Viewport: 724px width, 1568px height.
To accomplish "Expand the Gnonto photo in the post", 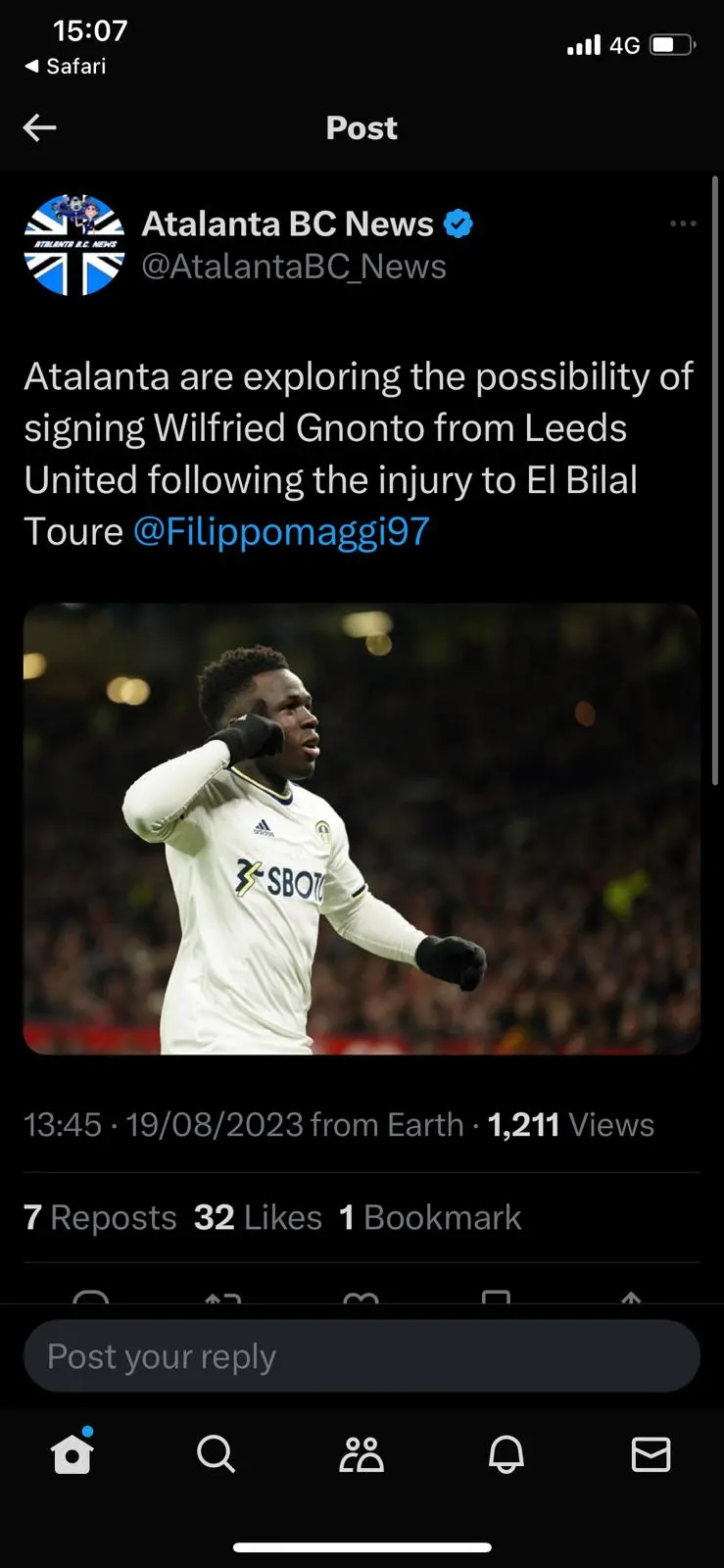I will (362, 828).
